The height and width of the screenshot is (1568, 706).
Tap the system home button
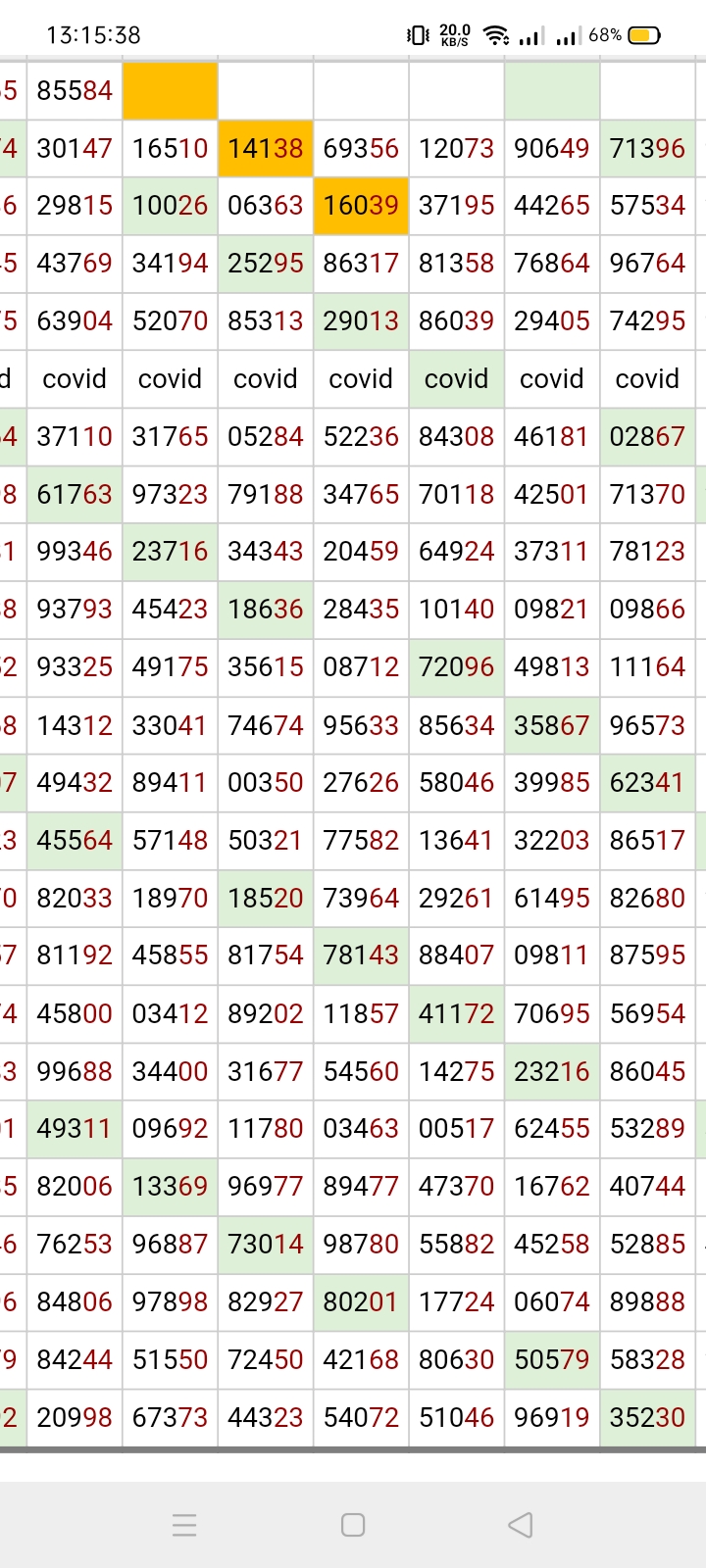[x=353, y=1525]
